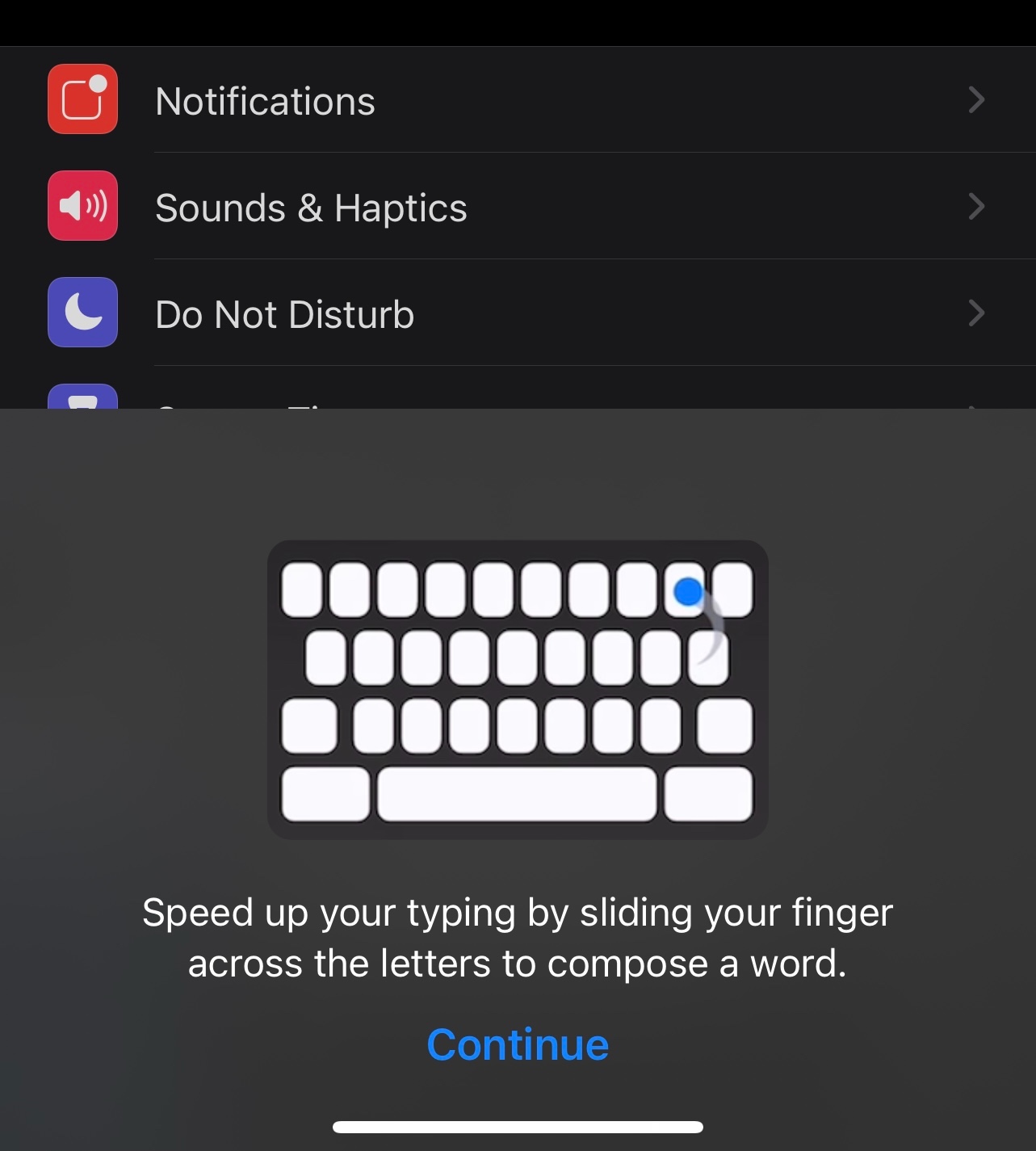Viewport: 1036px width, 1151px height.
Task: Go to Do Not Disturb settings
Action: coord(517,313)
